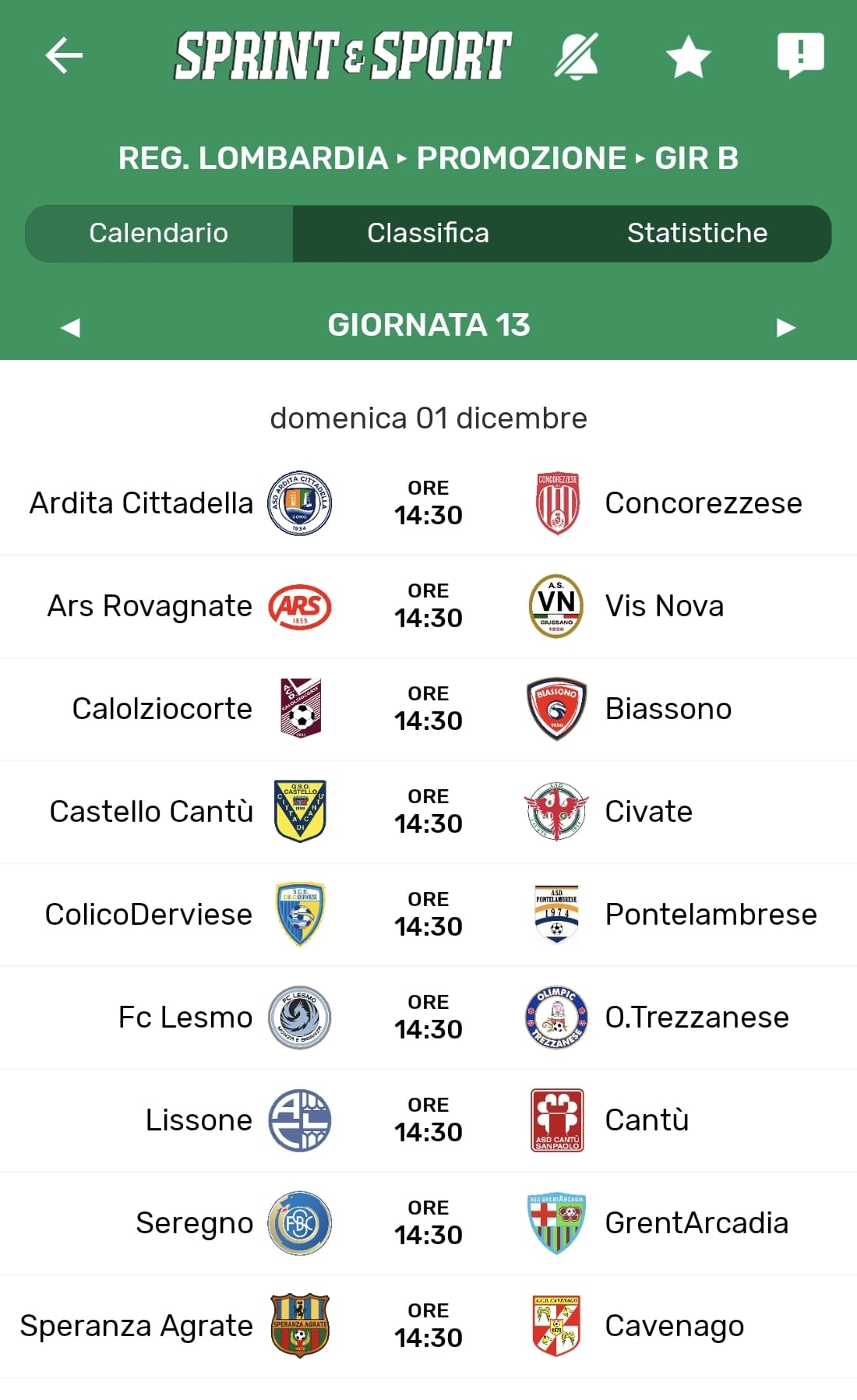
Task: Select Castello Cantù vs Civate match
Action: tap(428, 812)
